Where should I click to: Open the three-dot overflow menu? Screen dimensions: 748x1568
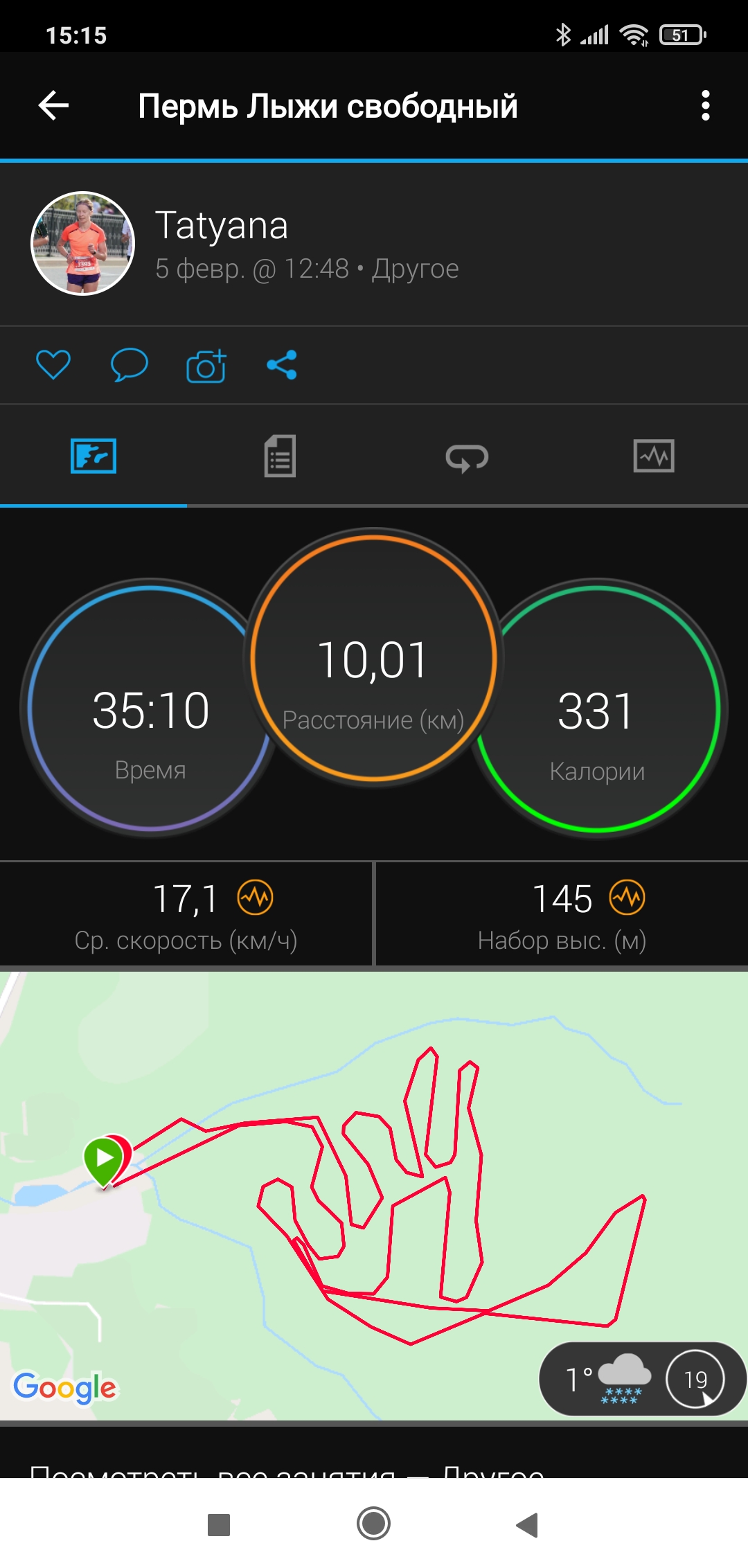pos(705,106)
